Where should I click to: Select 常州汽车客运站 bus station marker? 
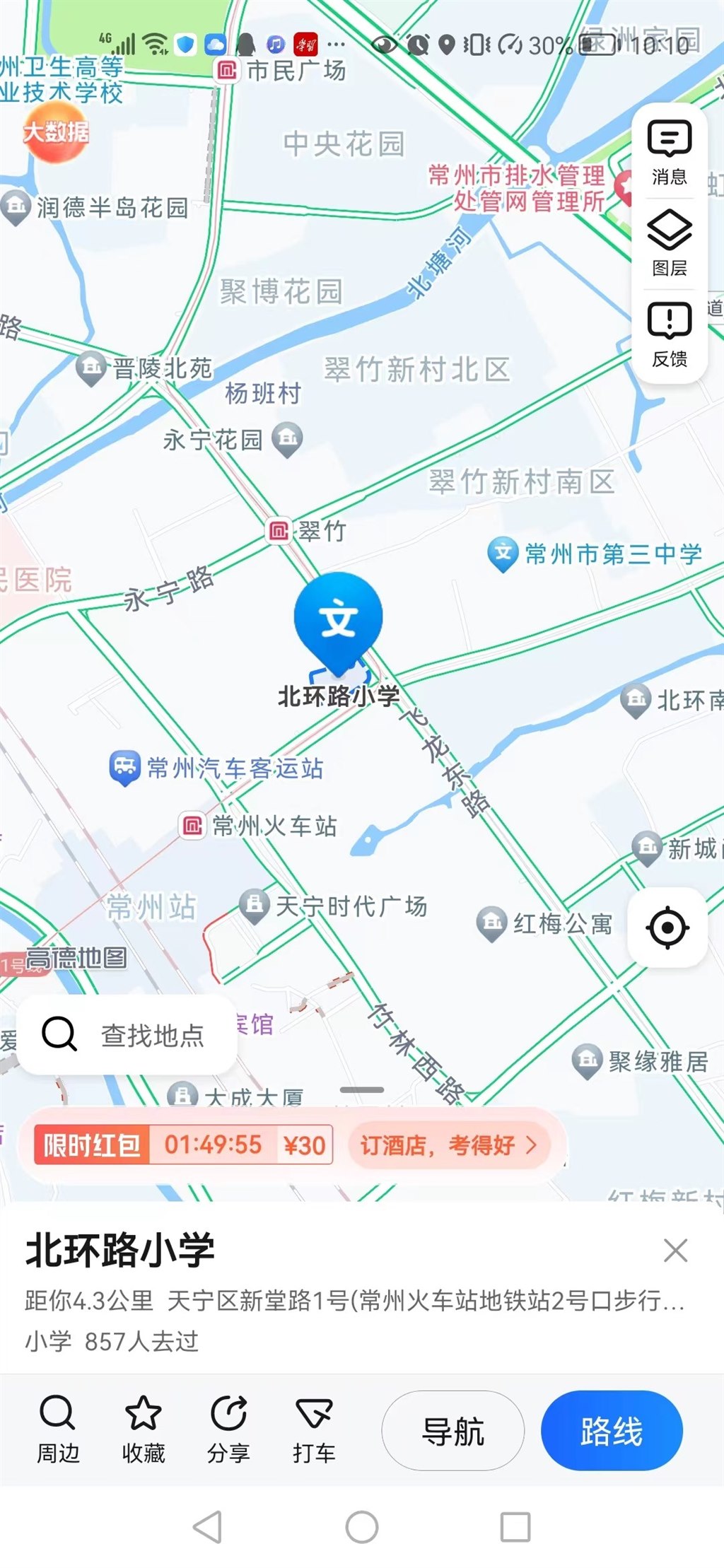click(125, 767)
